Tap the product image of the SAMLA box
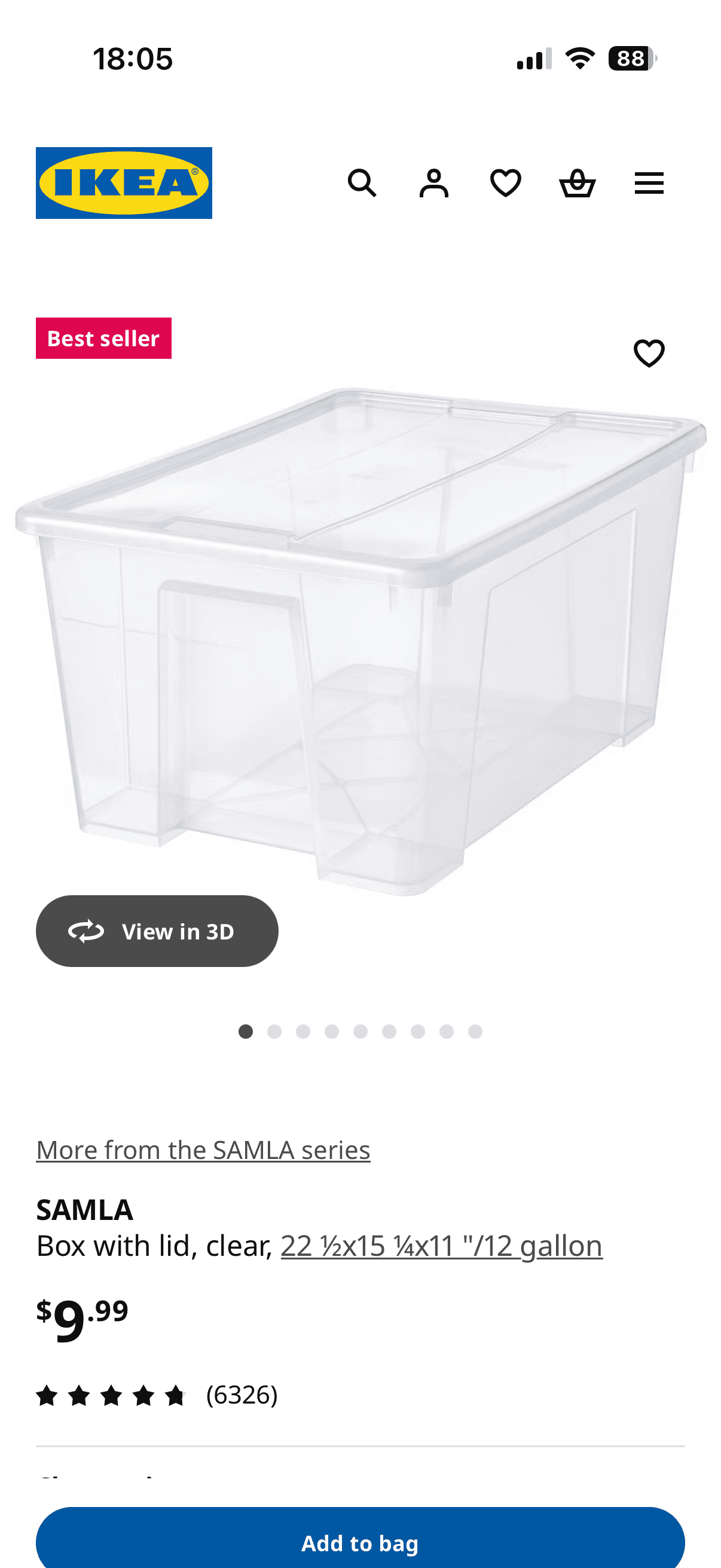Viewport: 721px width, 1568px height. point(359,639)
